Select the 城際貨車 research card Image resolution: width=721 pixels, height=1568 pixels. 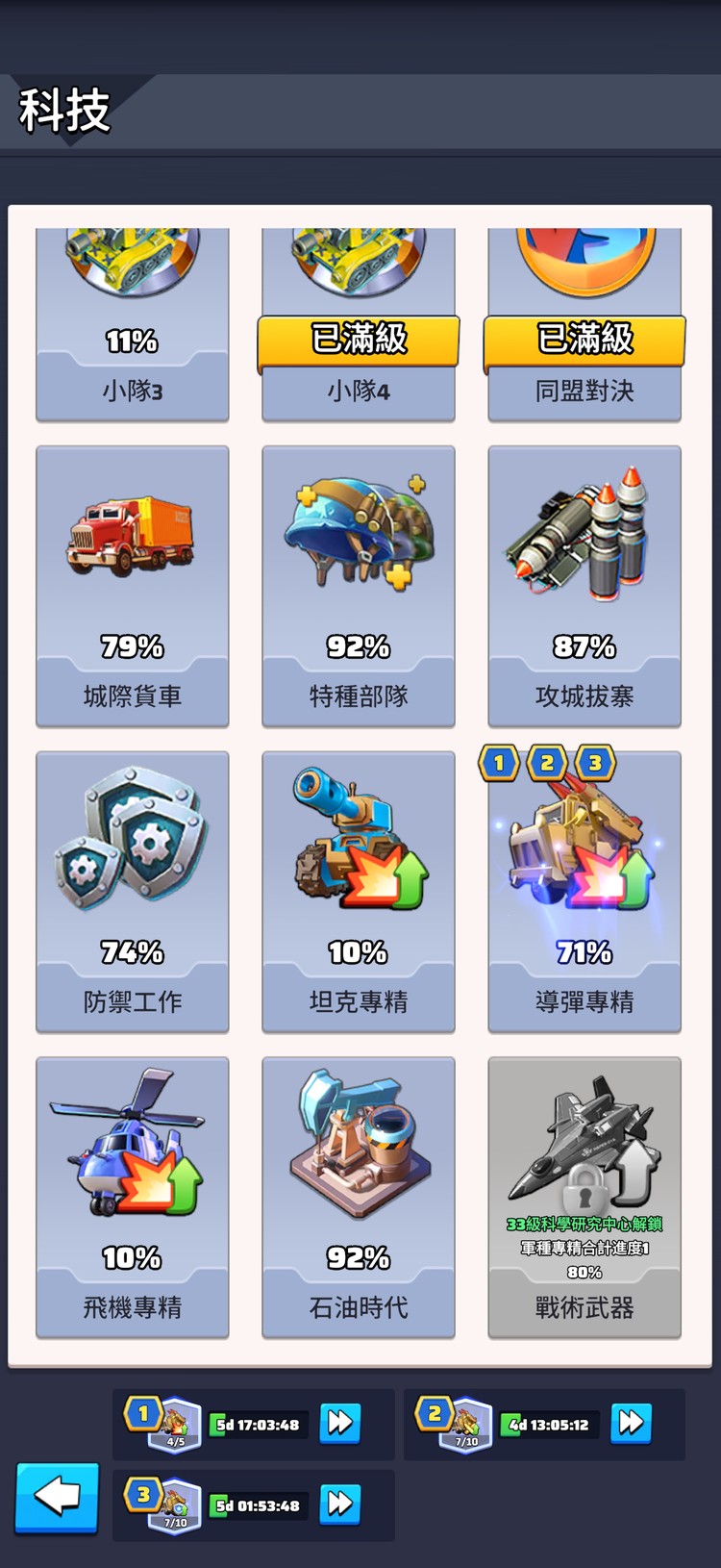[x=133, y=585]
